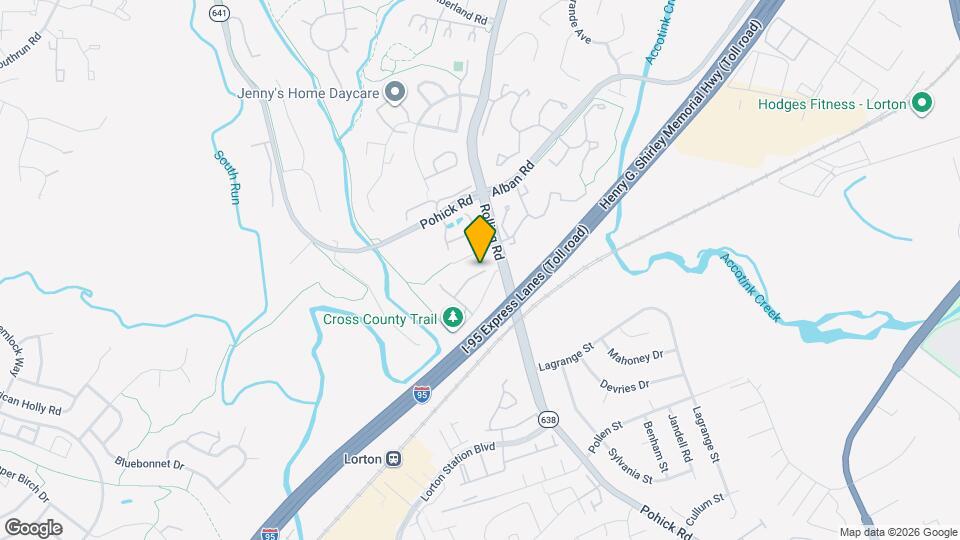The image size is (960, 540).
Task: Open Jenny's Home Daycare place pin
Action: (395, 95)
